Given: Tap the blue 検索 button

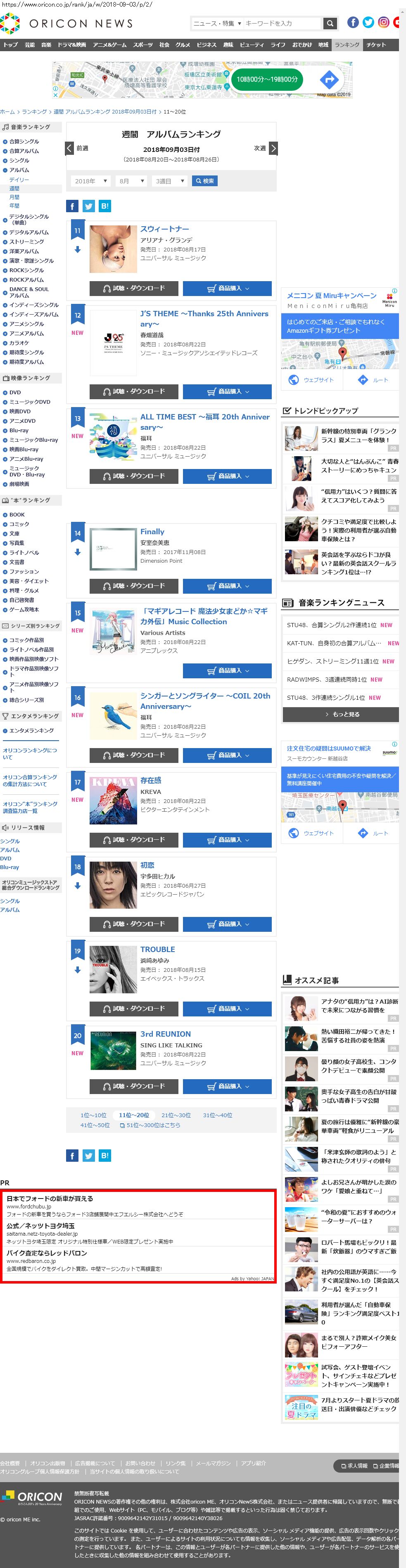Looking at the screenshot, I should coord(204,181).
